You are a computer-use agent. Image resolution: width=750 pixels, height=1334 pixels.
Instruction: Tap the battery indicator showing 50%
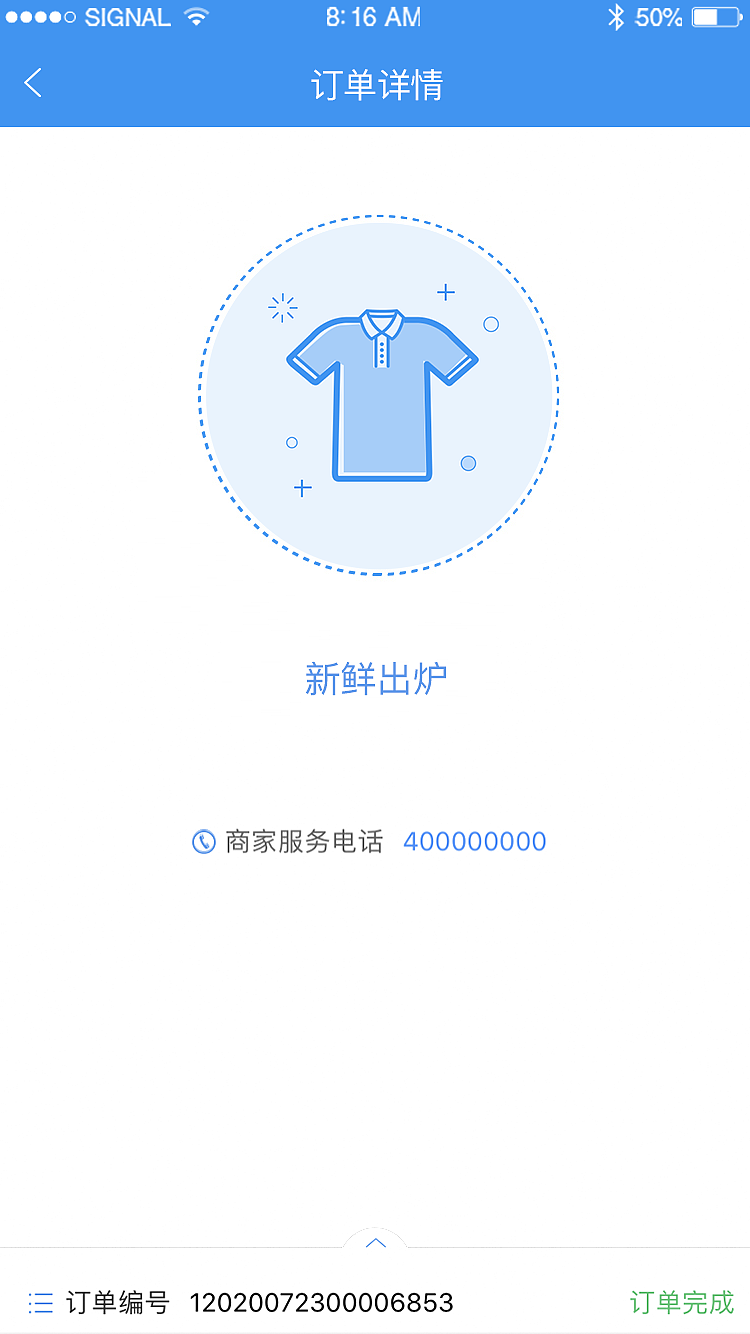(x=713, y=16)
